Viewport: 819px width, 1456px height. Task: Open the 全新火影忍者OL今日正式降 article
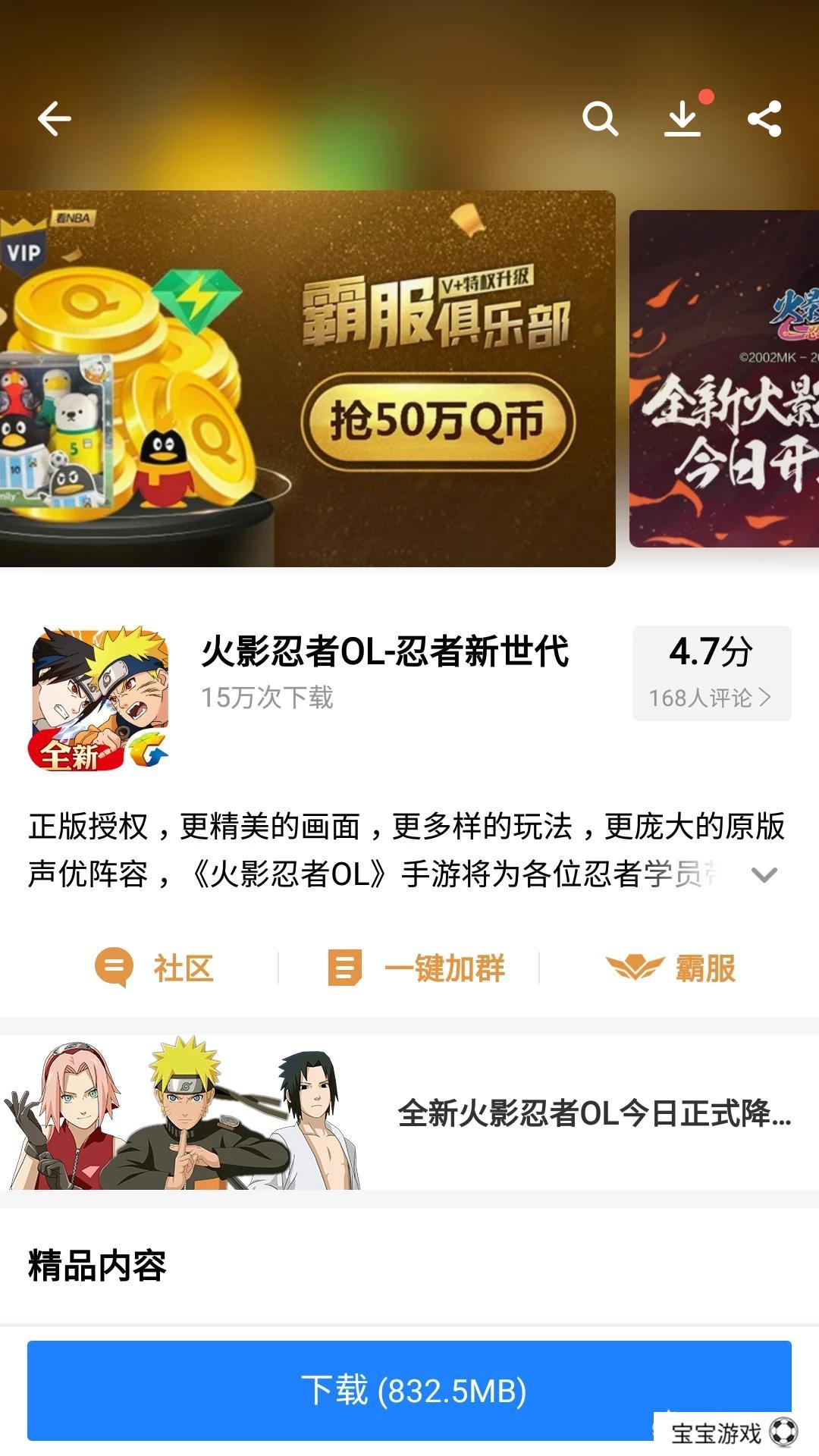pos(409,1113)
